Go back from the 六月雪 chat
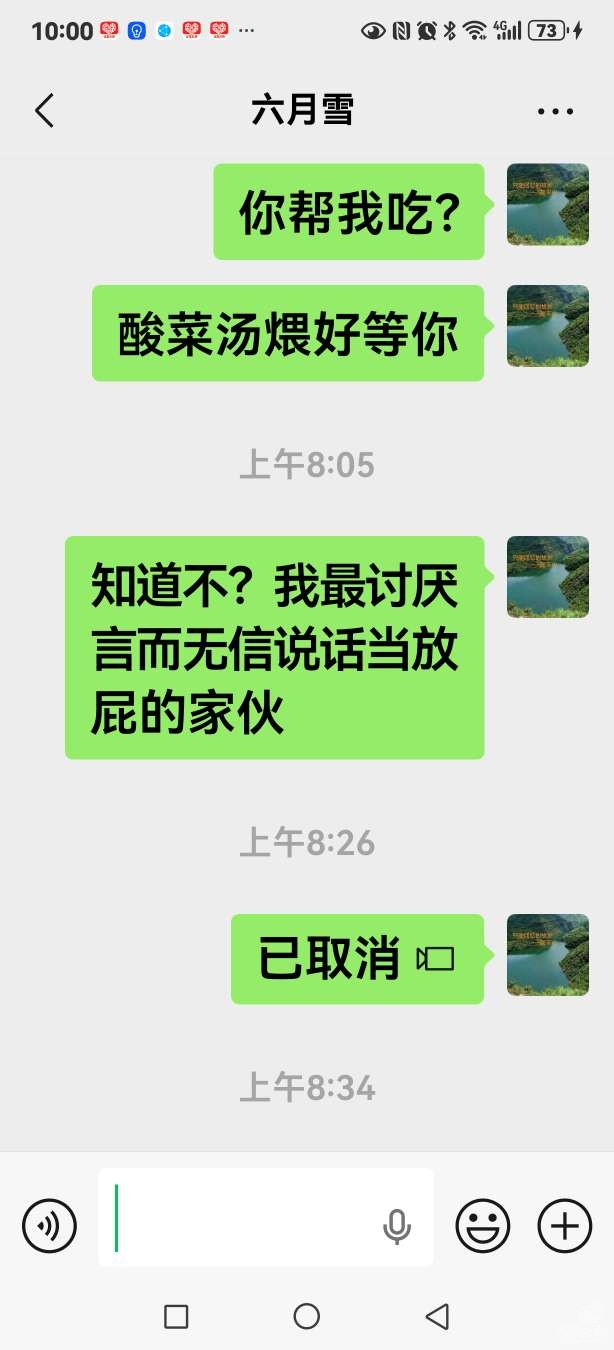 (x=44, y=111)
